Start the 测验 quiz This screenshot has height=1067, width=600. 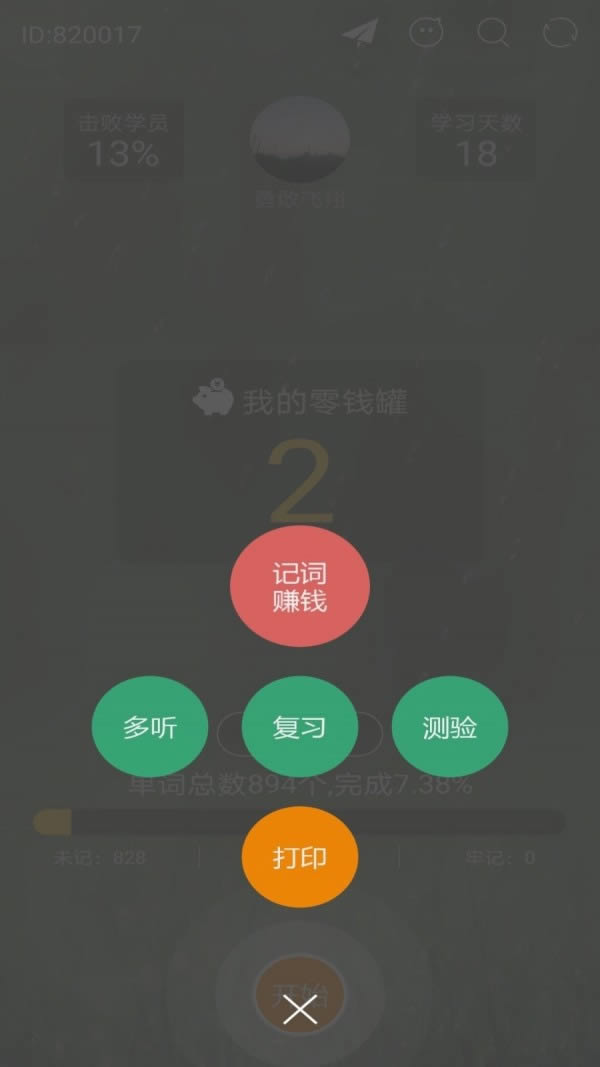tap(450, 726)
